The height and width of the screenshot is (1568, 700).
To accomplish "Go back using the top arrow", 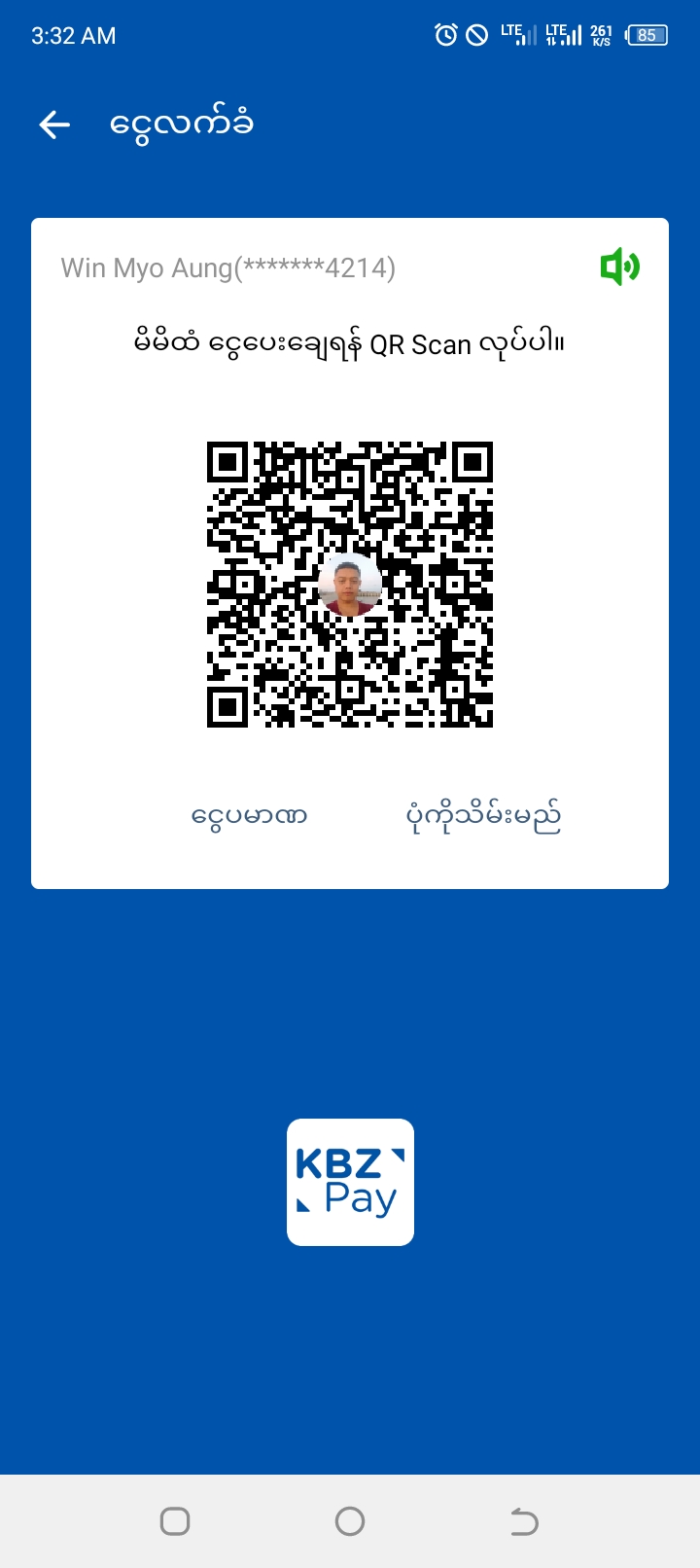I will pyautogui.click(x=54, y=125).
